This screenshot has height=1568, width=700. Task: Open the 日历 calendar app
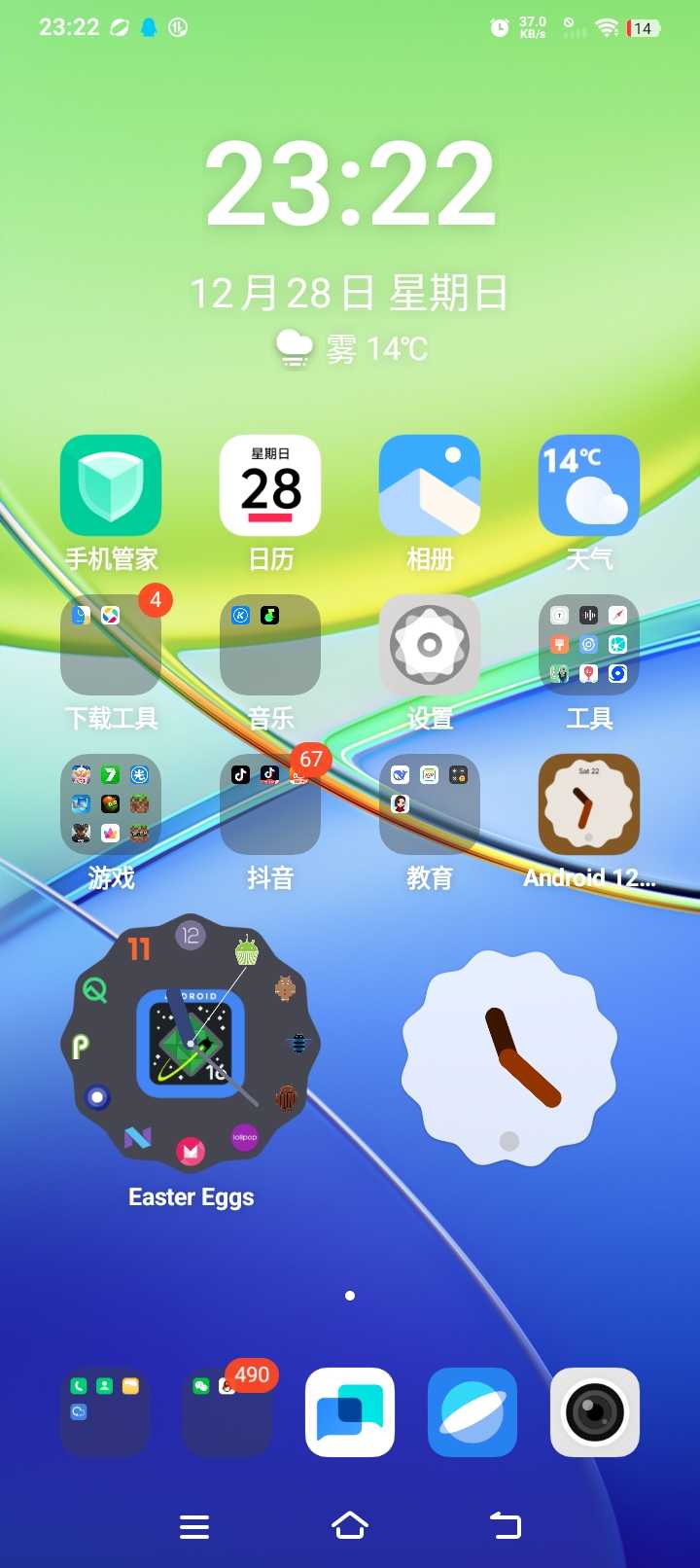click(x=270, y=485)
